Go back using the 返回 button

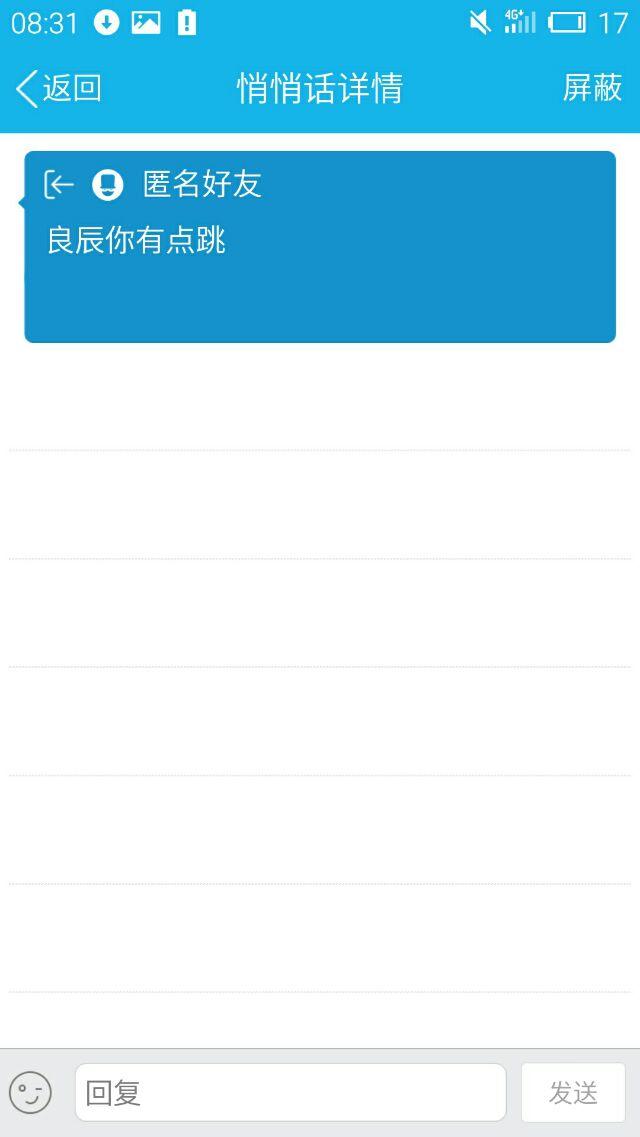(x=60, y=88)
